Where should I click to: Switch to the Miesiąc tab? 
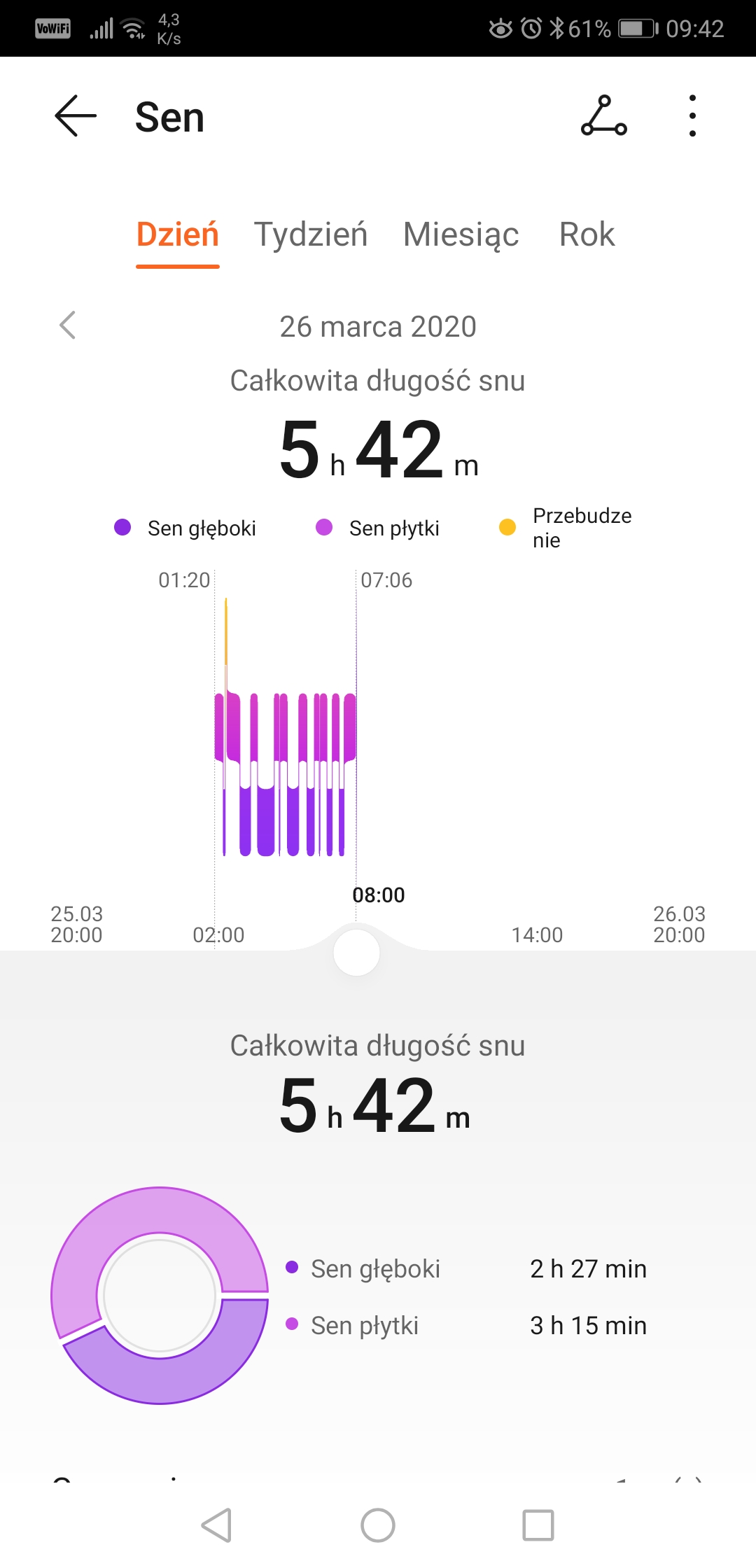461,234
